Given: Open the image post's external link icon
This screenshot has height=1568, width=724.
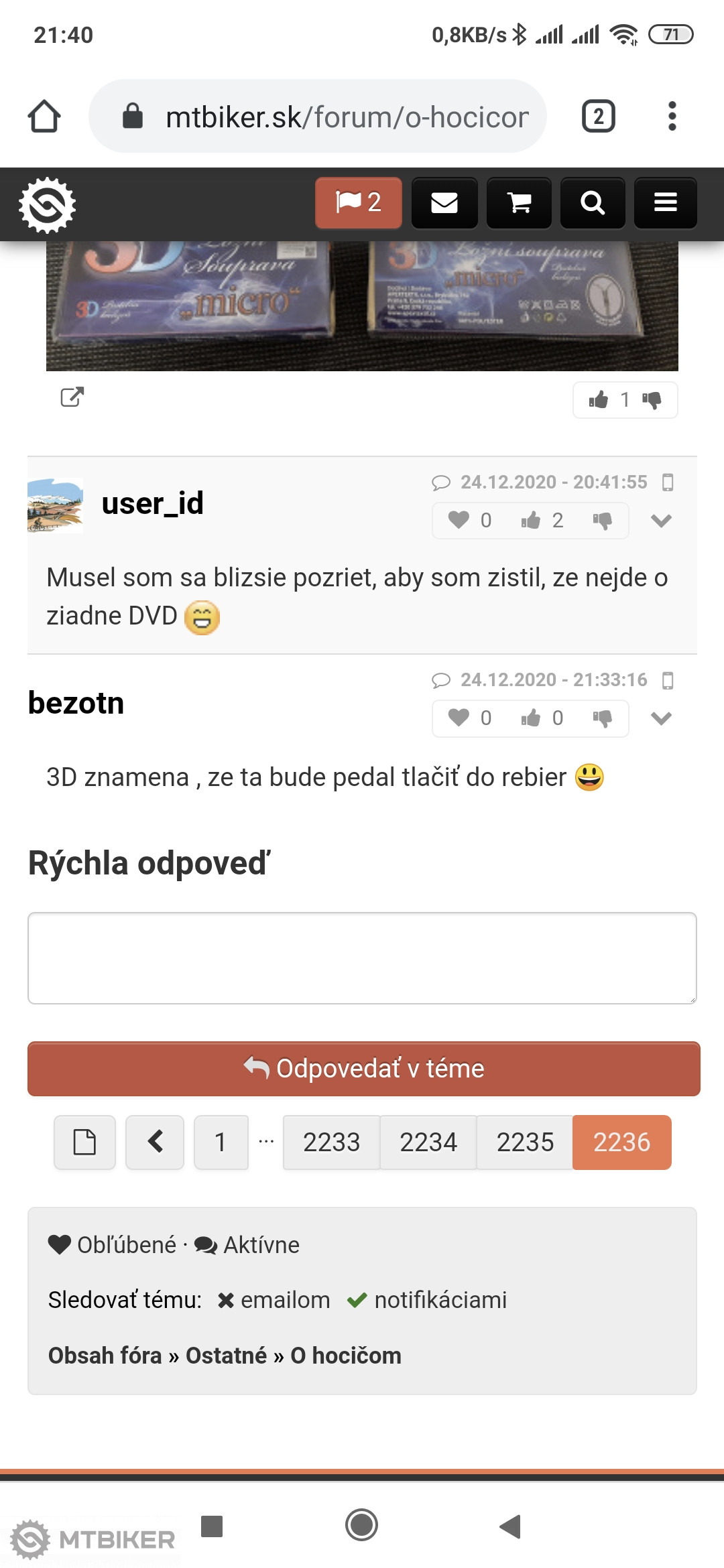Looking at the screenshot, I should click(x=72, y=397).
